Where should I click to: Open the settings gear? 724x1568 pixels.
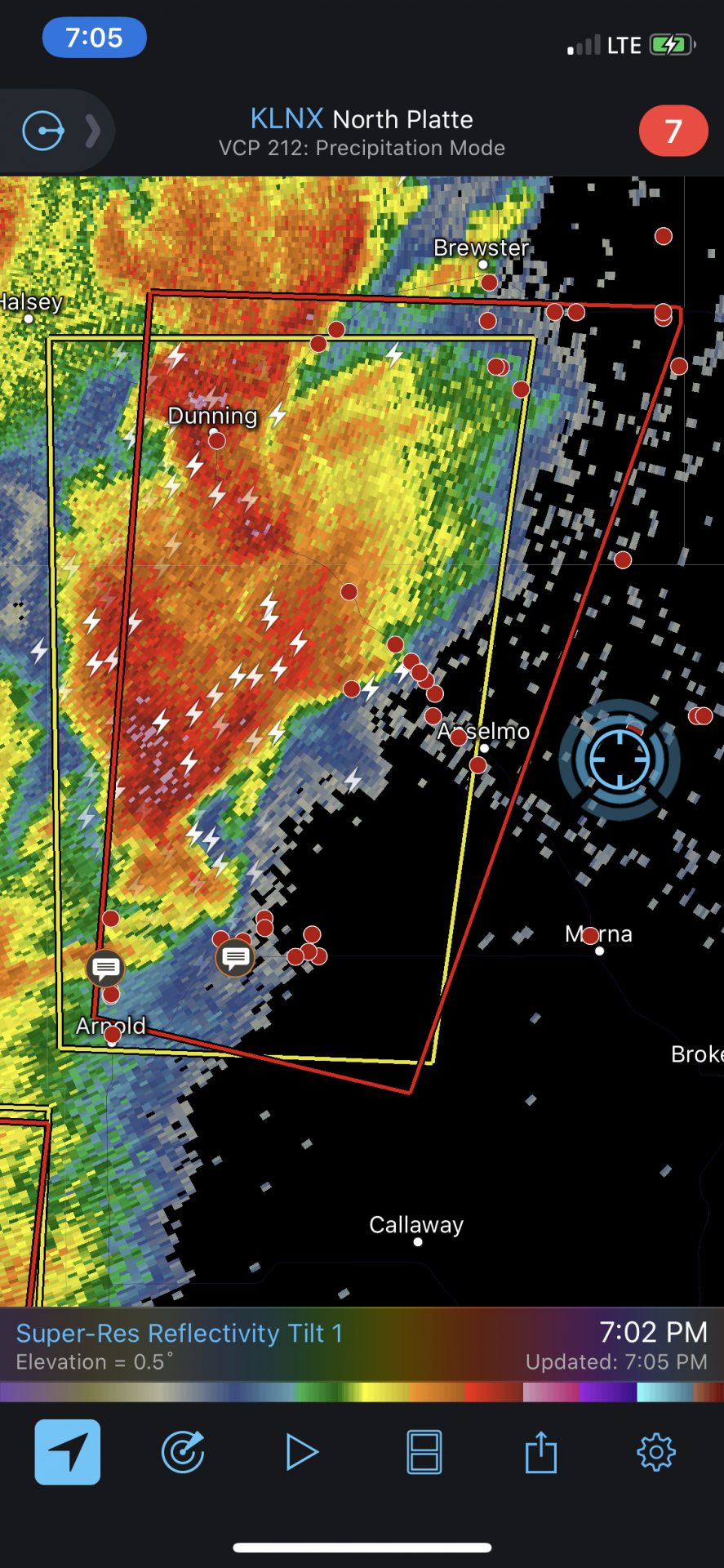click(x=656, y=1452)
